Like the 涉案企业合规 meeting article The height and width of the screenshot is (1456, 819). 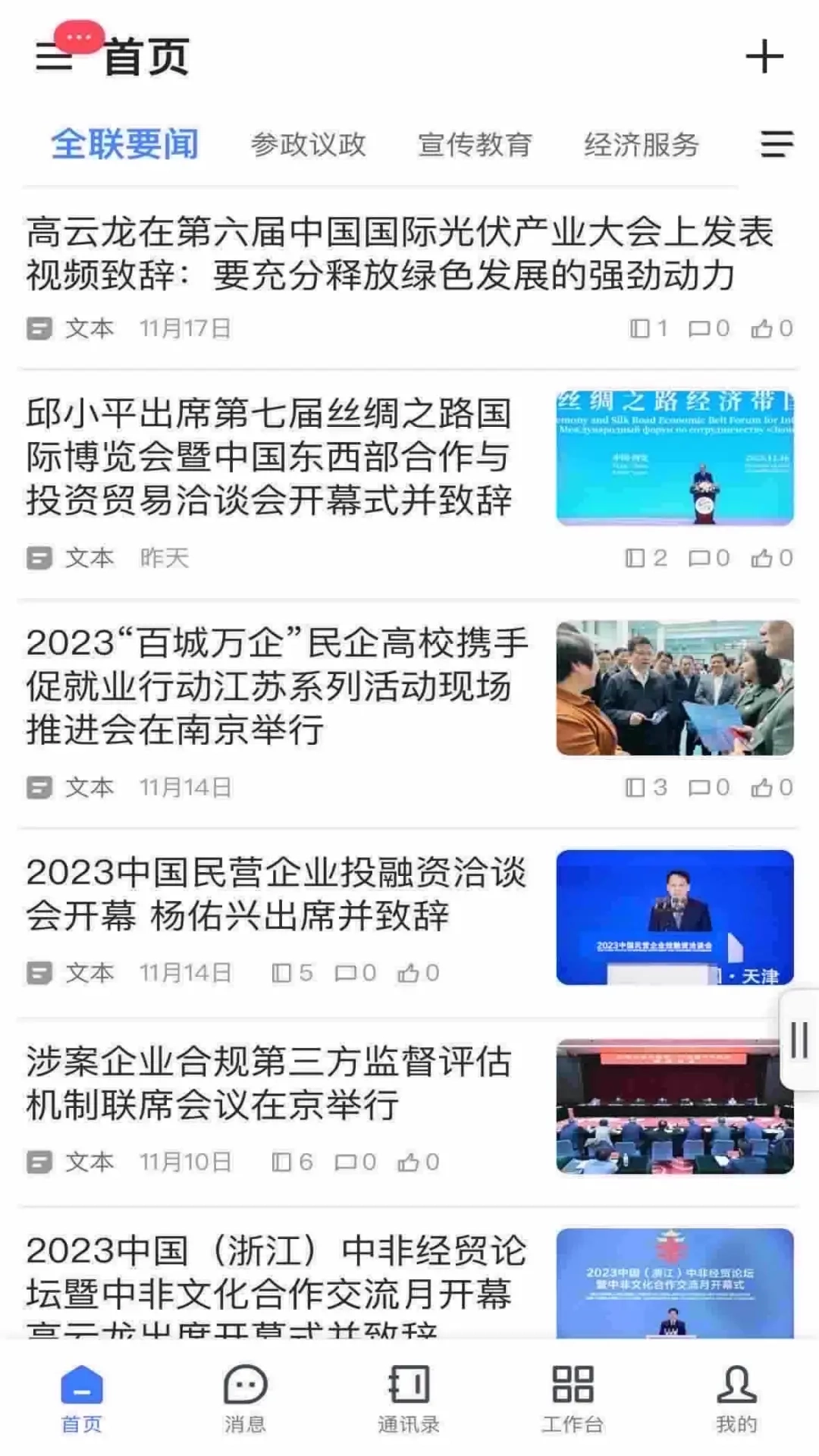tap(409, 1160)
